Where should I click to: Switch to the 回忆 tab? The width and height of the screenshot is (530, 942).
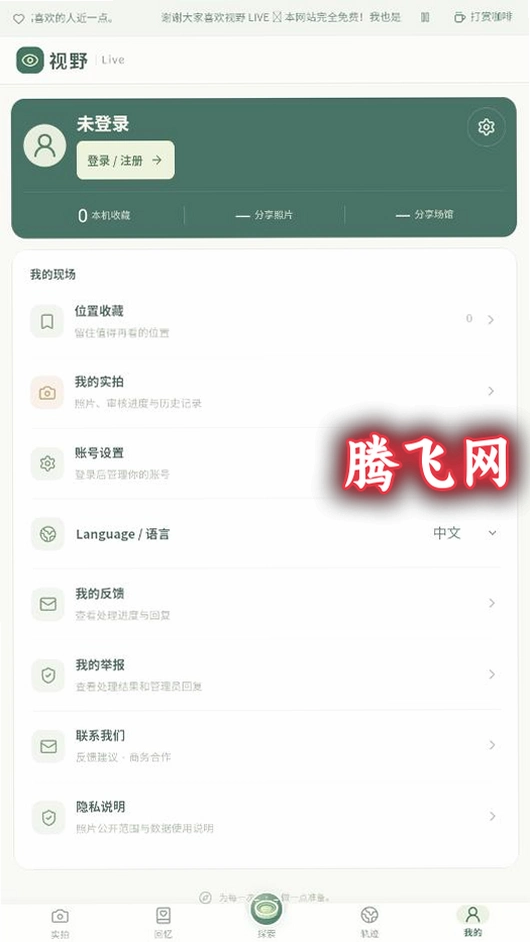[163, 922]
